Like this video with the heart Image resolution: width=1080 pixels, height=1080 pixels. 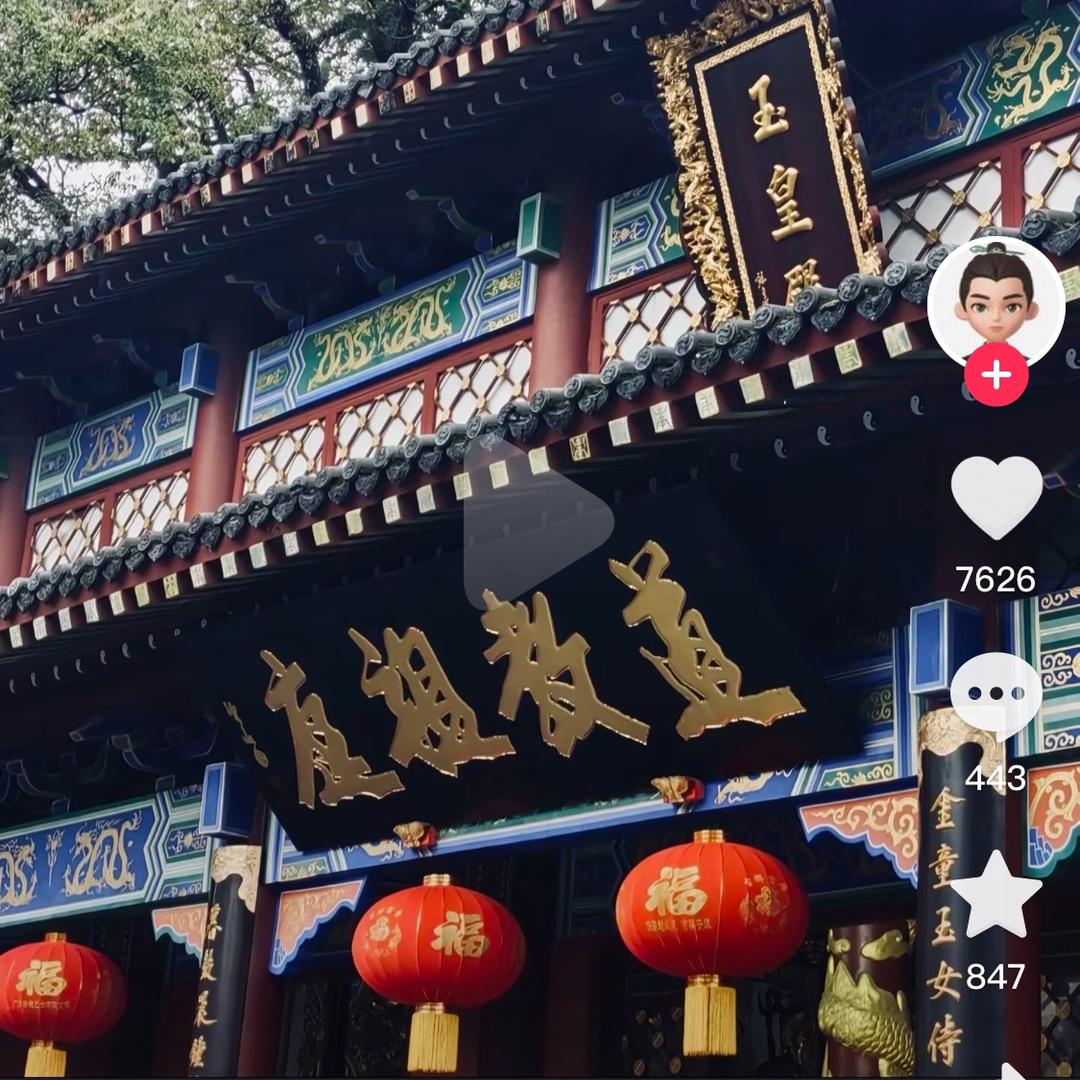996,497
